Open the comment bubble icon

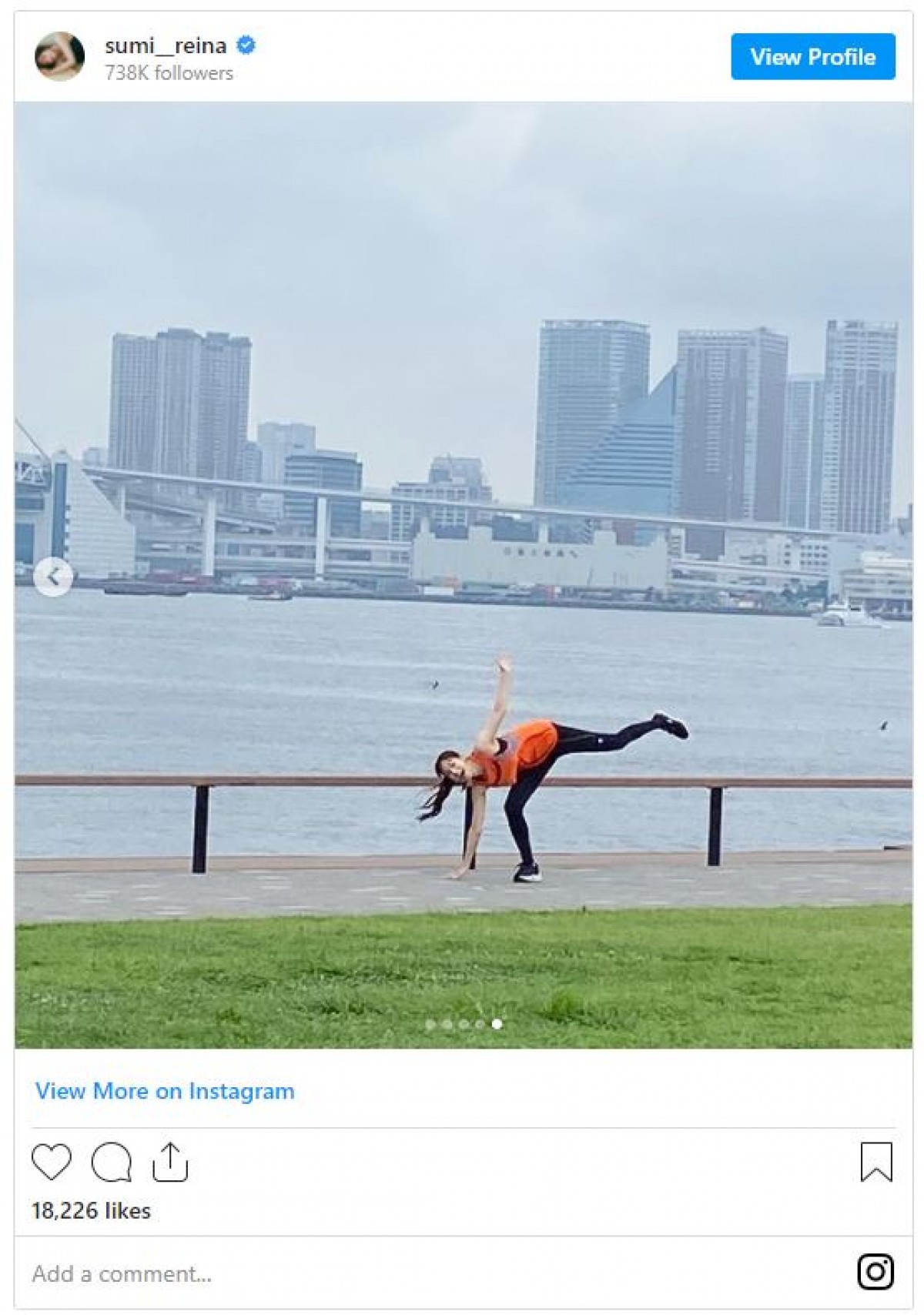tap(112, 1162)
